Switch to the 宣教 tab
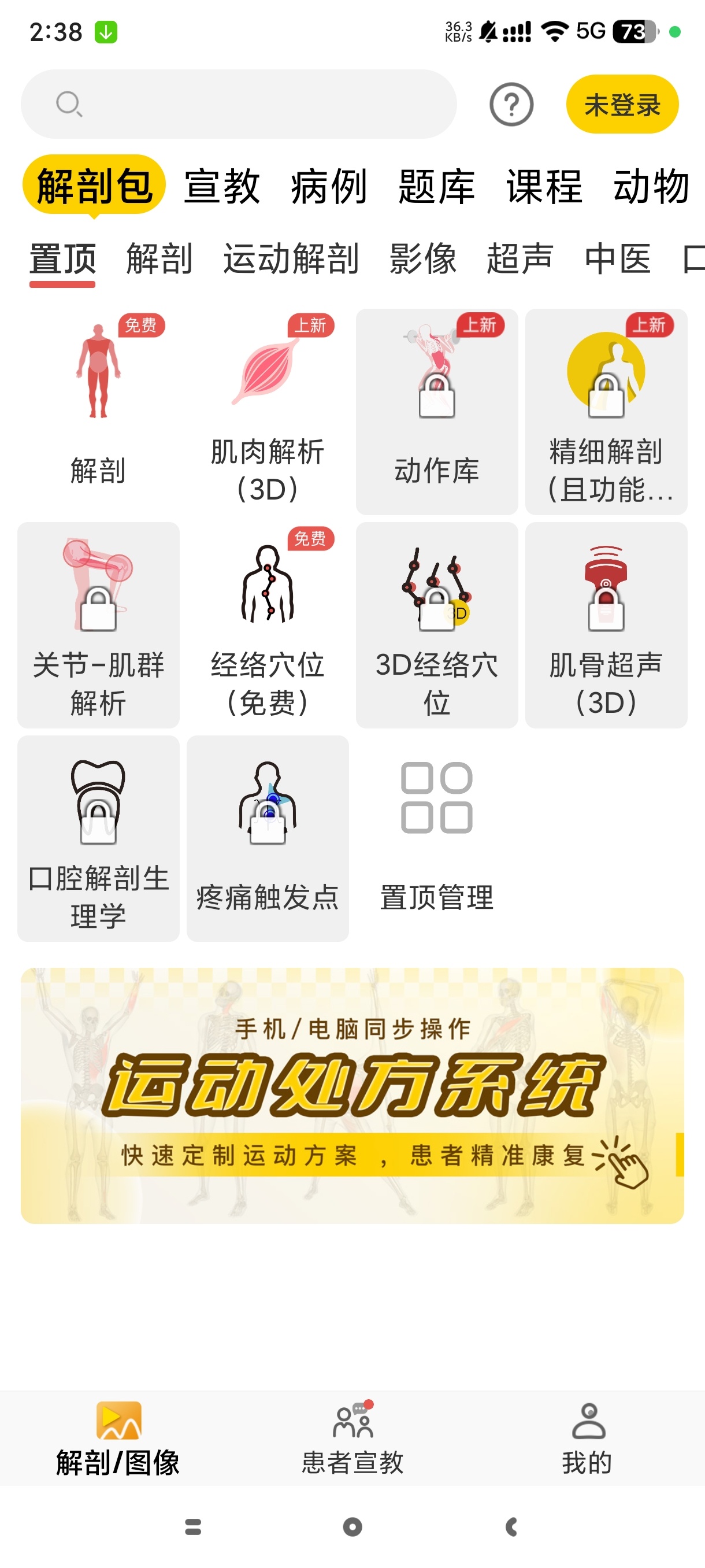705x1568 pixels. point(222,187)
